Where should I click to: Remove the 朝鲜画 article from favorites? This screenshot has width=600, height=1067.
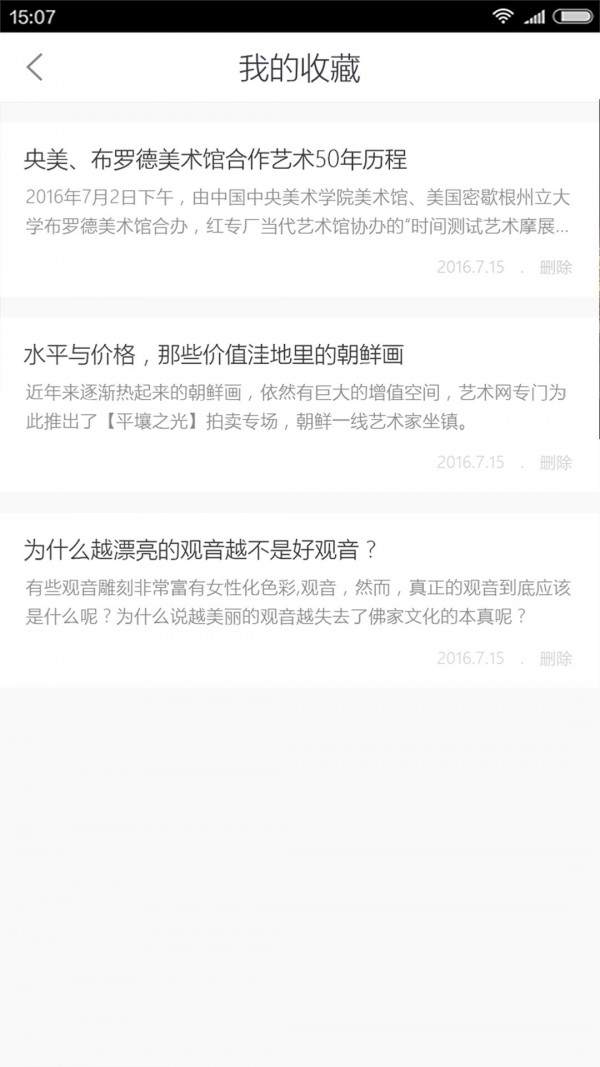(556, 462)
